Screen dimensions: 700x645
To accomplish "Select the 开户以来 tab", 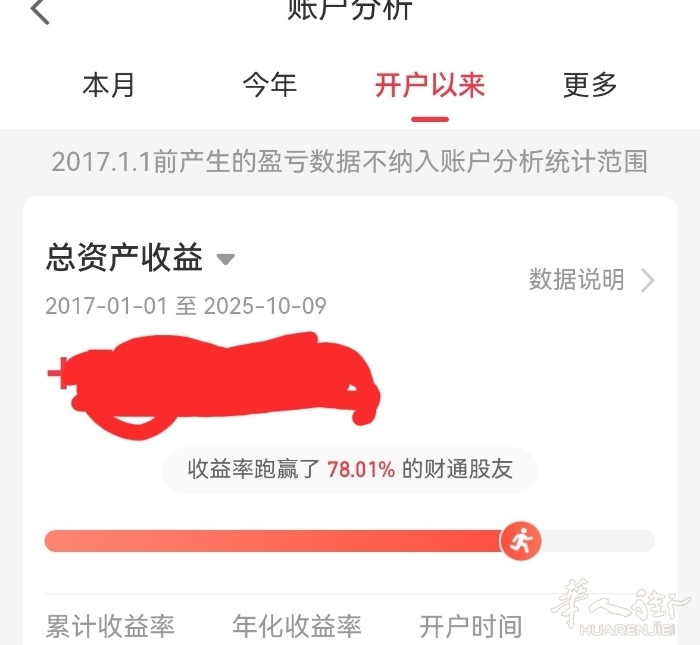I will pos(430,85).
